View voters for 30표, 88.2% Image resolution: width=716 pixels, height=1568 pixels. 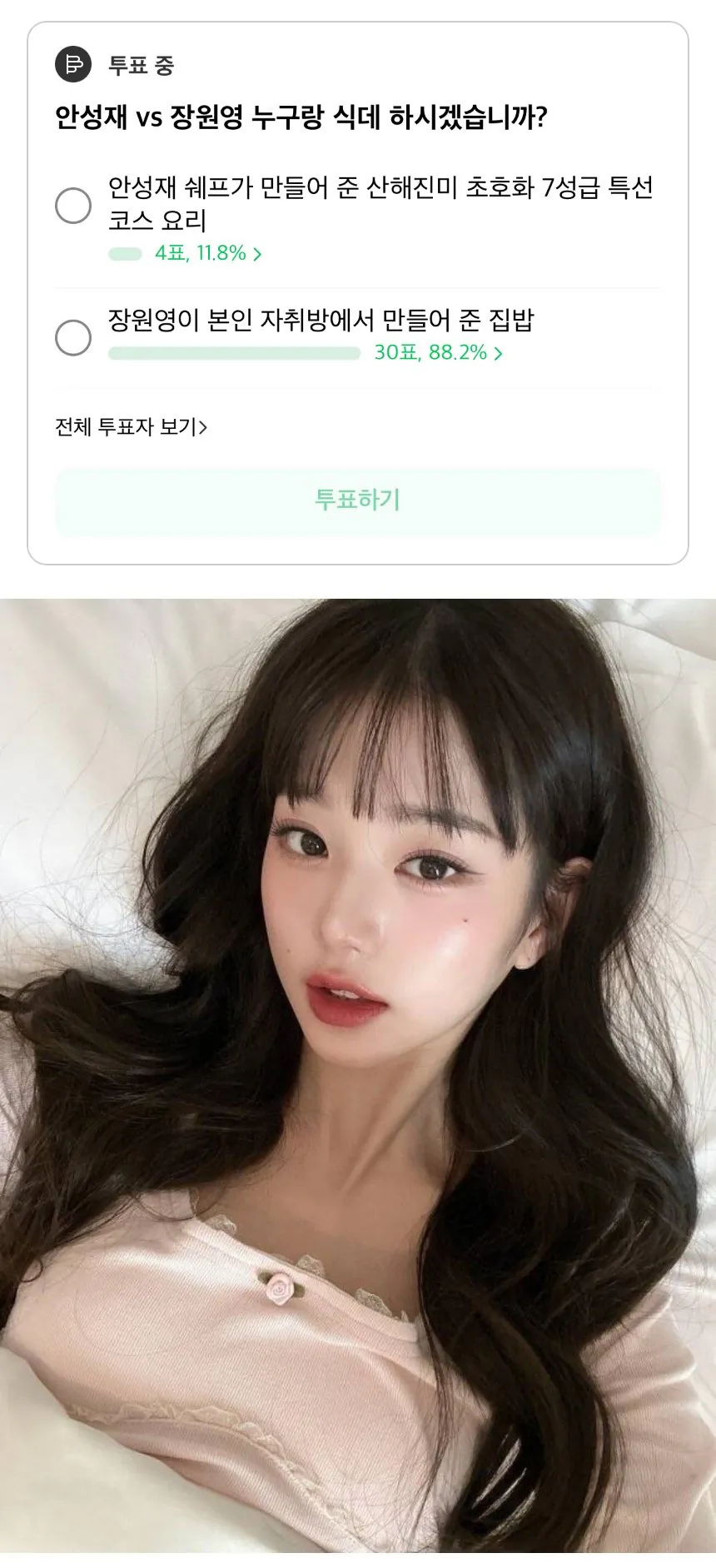click(x=438, y=353)
